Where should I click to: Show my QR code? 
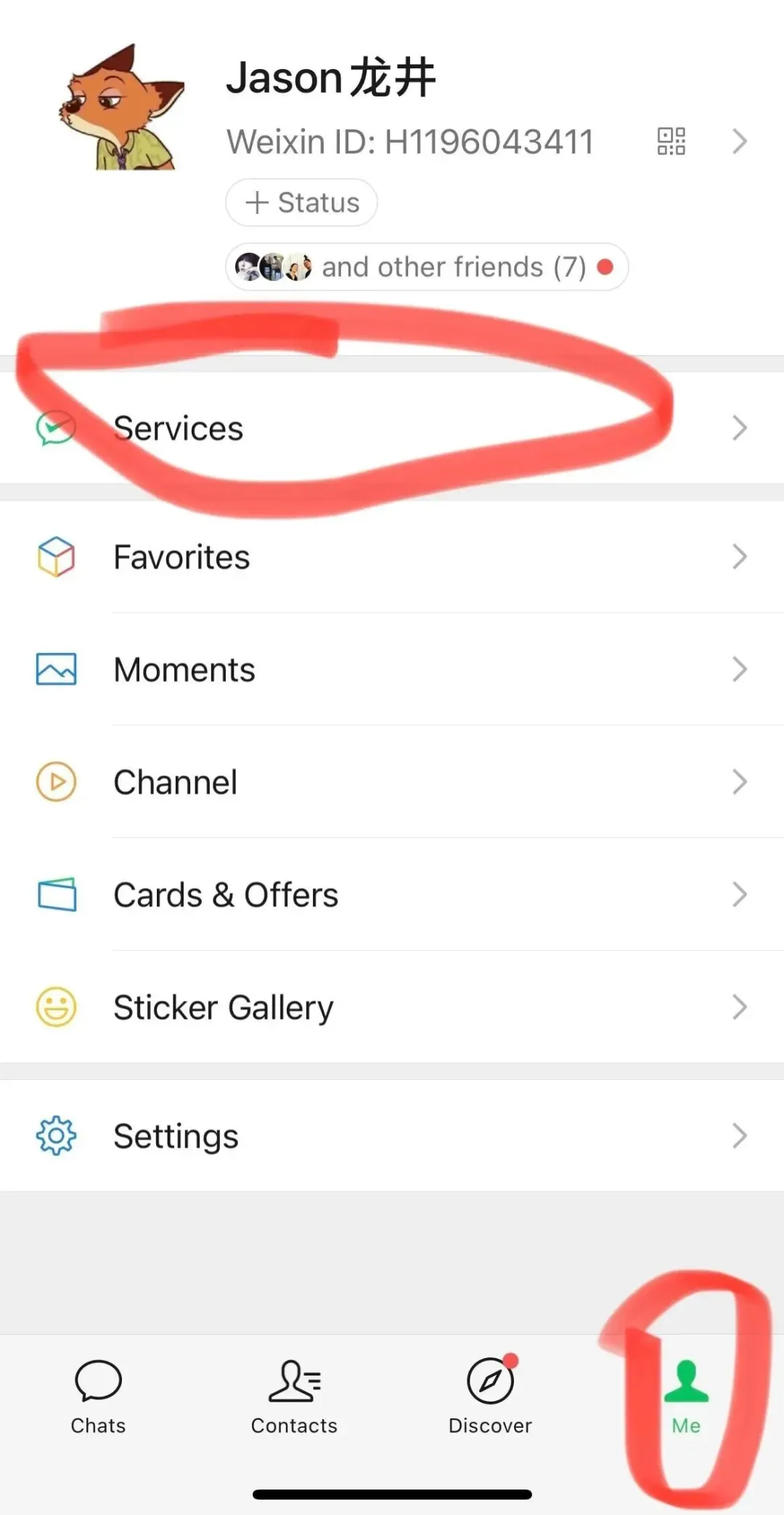click(x=671, y=141)
